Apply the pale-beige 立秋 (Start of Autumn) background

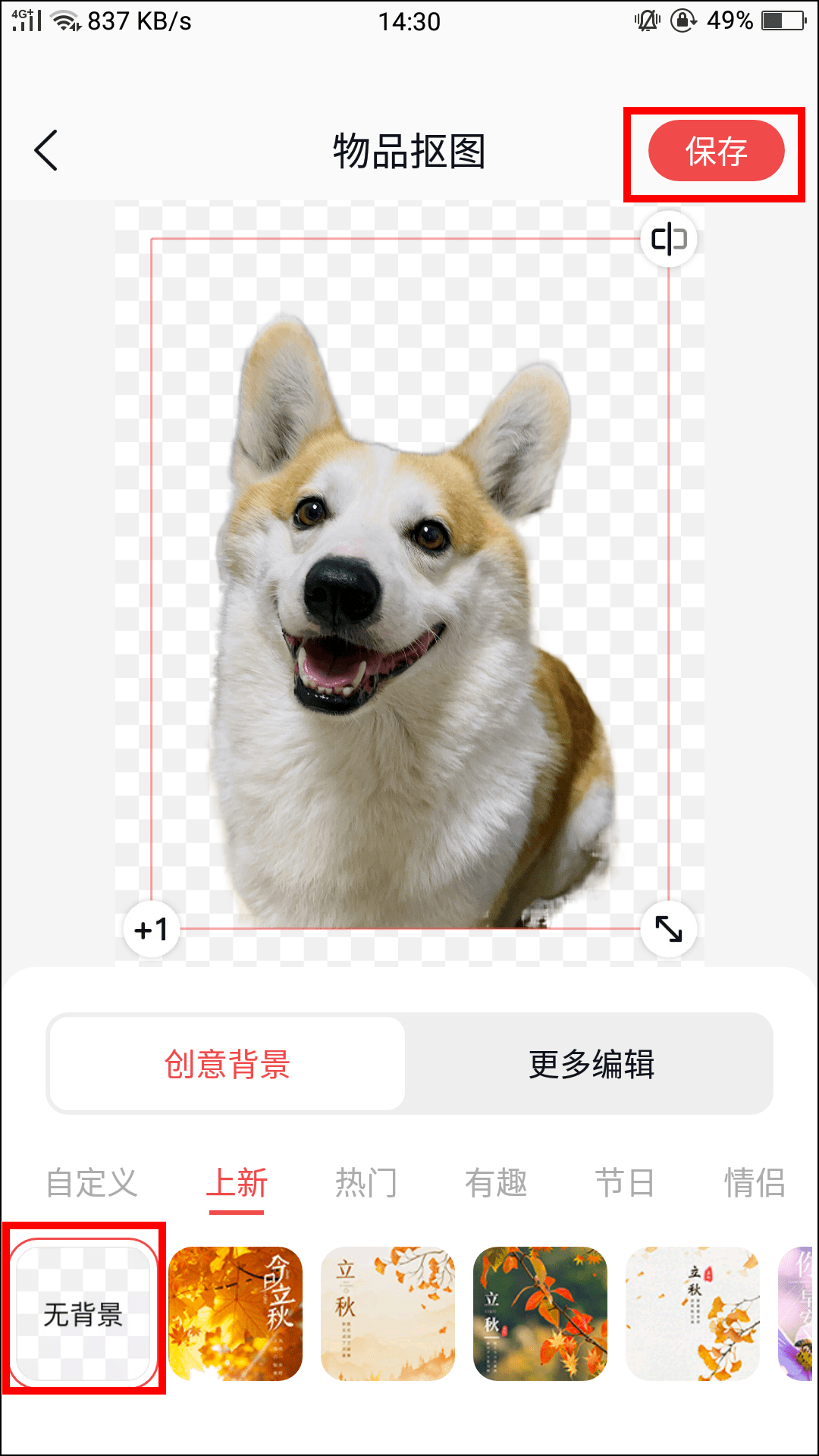(x=388, y=1313)
